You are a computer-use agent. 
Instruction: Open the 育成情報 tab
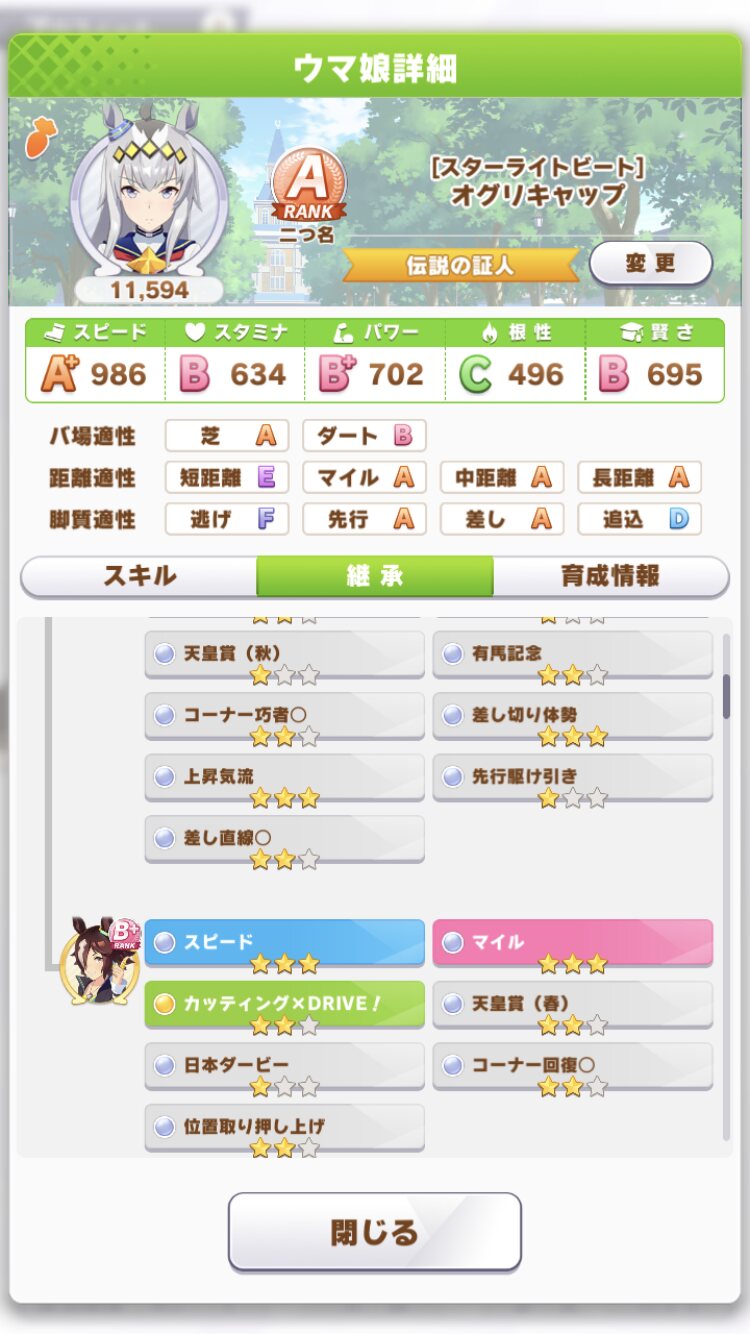(x=610, y=576)
